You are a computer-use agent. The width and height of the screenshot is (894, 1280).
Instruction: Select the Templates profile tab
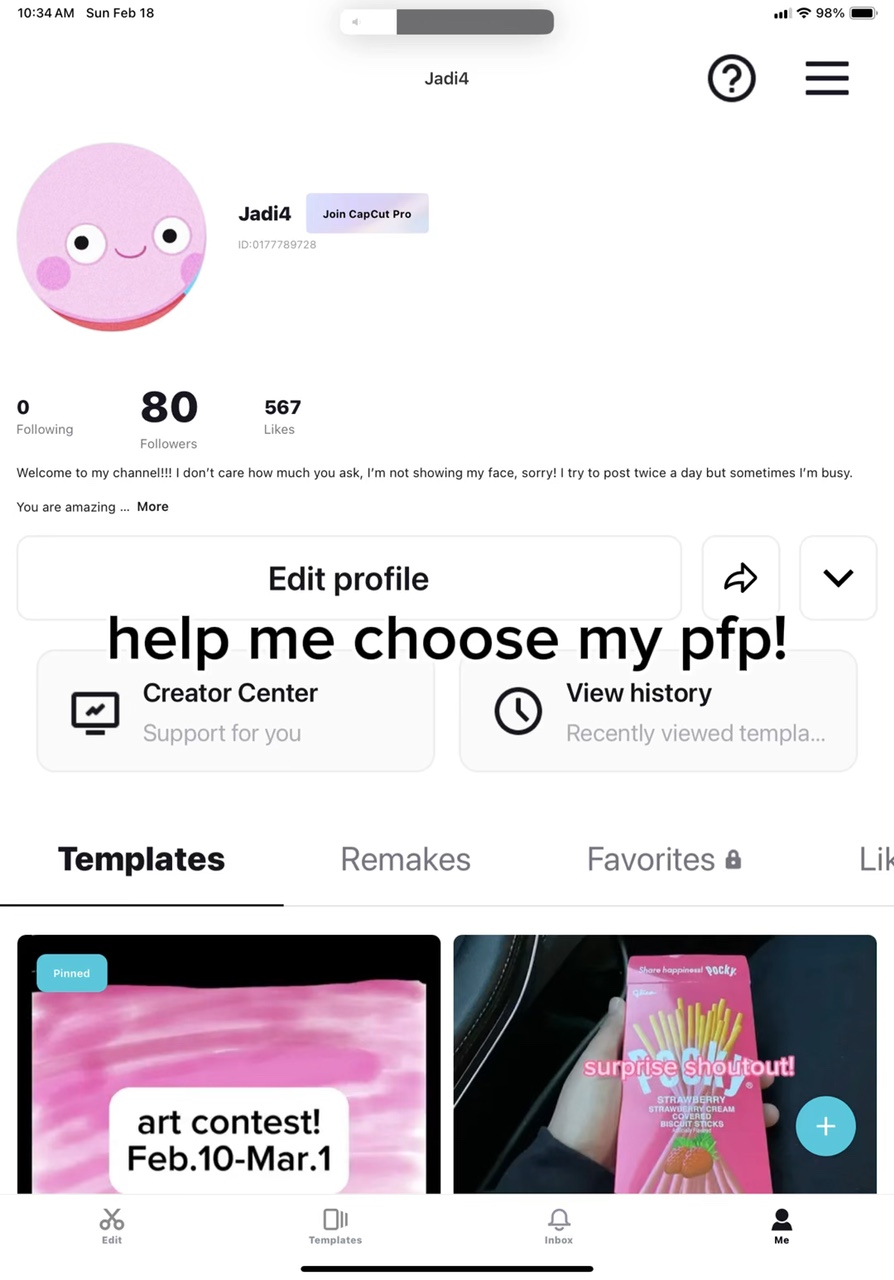point(141,859)
